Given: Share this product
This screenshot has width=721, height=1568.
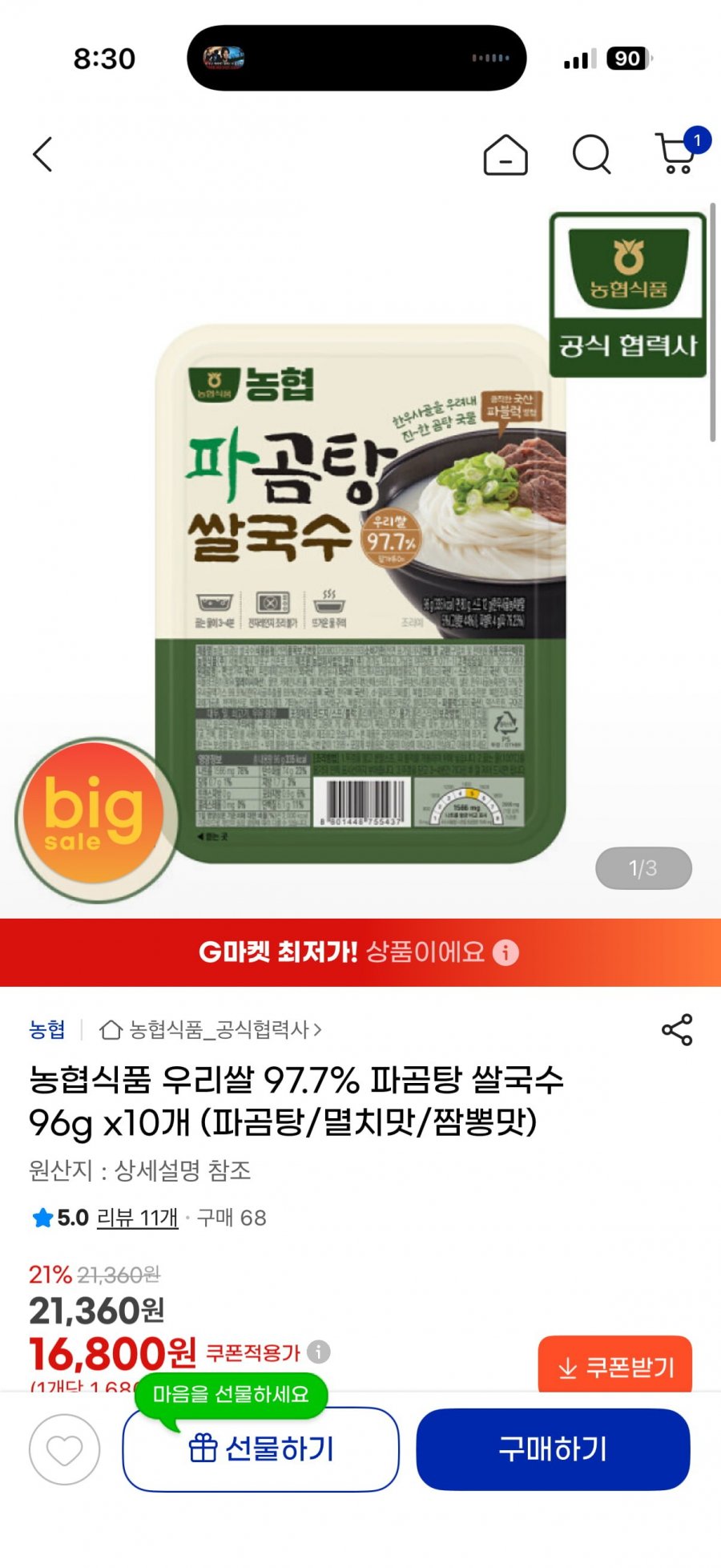Looking at the screenshot, I should pyautogui.click(x=677, y=1030).
